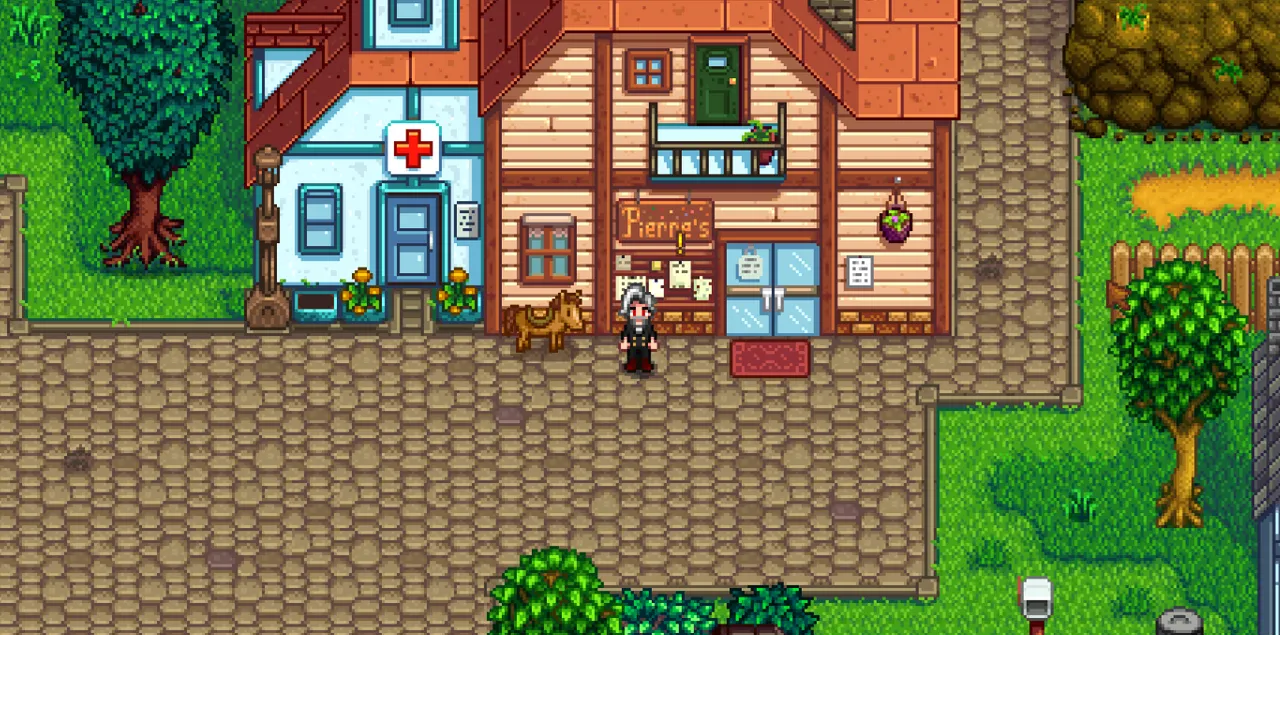Enter Pierre's shop through the glass doors
The image size is (1280, 720).
coord(771,290)
